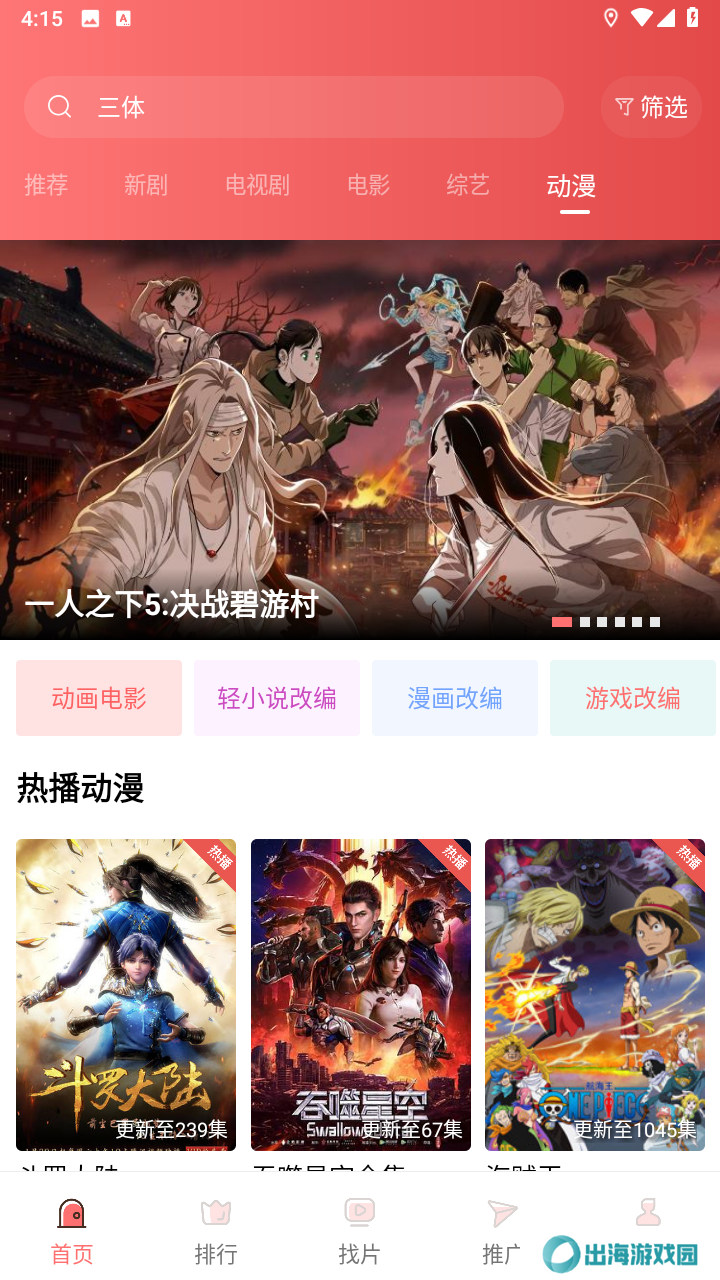Open the 筛选 filter button

point(651,107)
